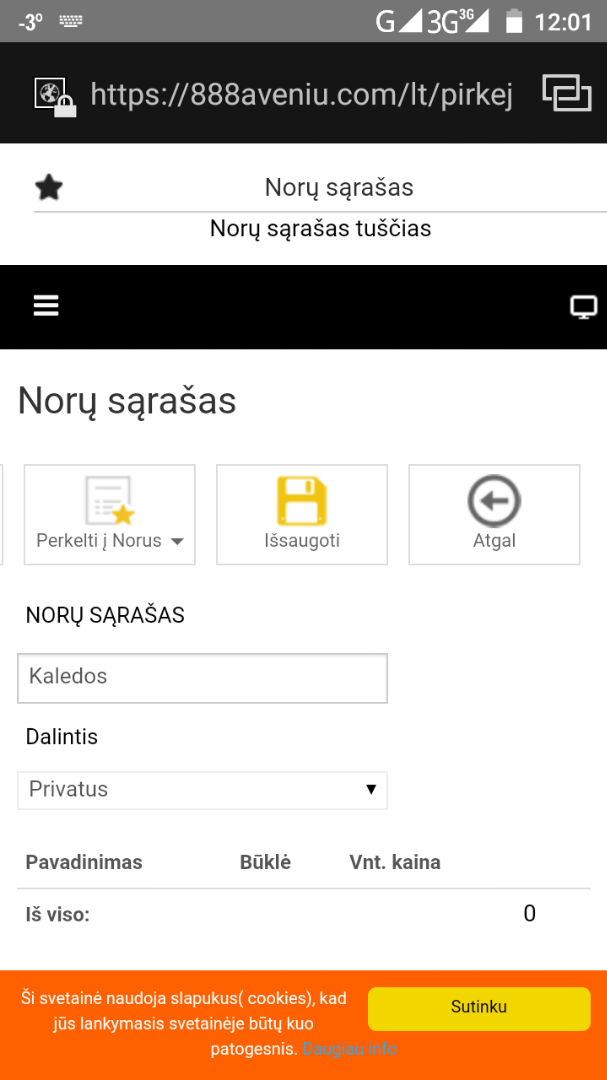Open the Perkelti į Norus dropdown

coord(110,515)
